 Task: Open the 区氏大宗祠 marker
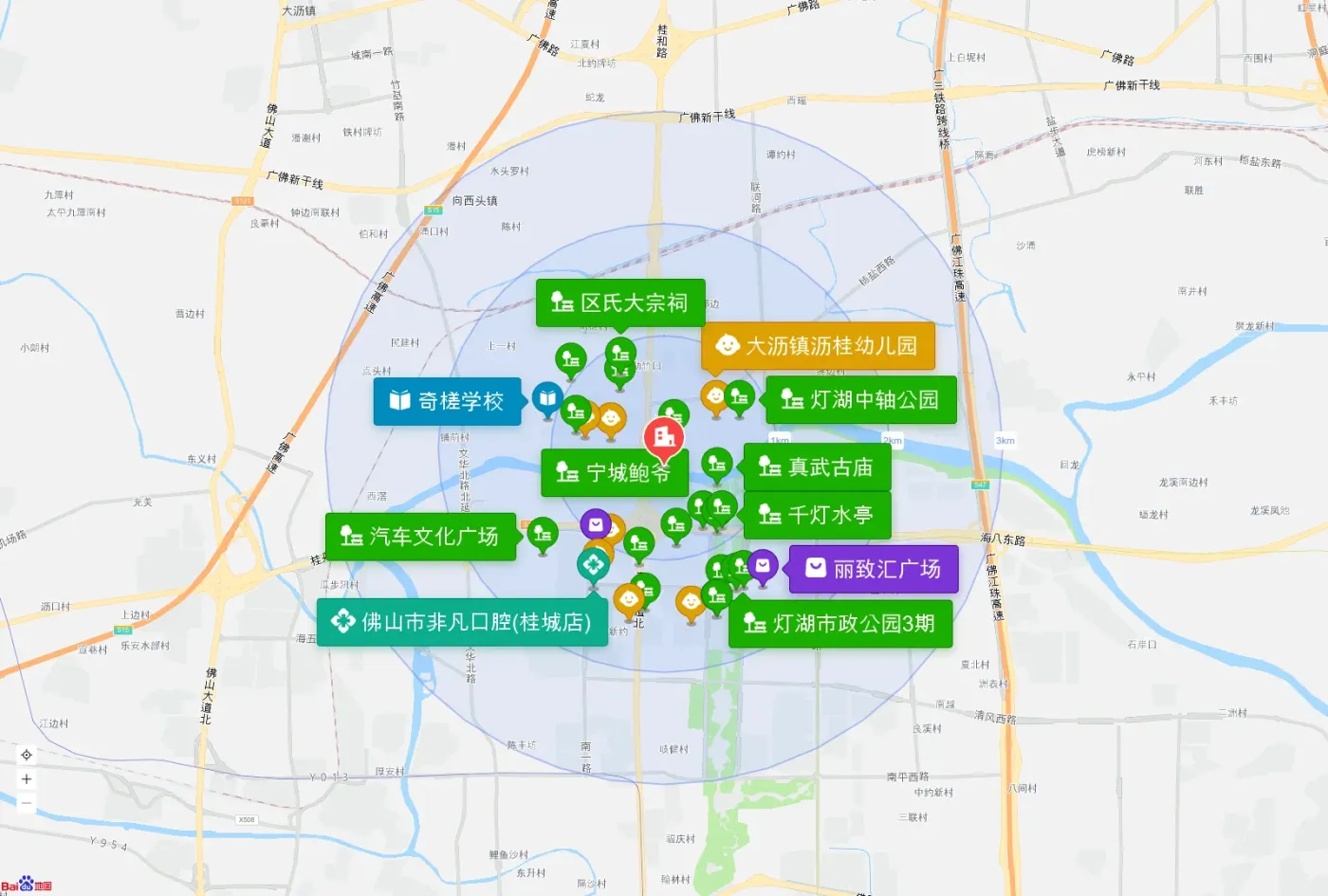(620, 303)
